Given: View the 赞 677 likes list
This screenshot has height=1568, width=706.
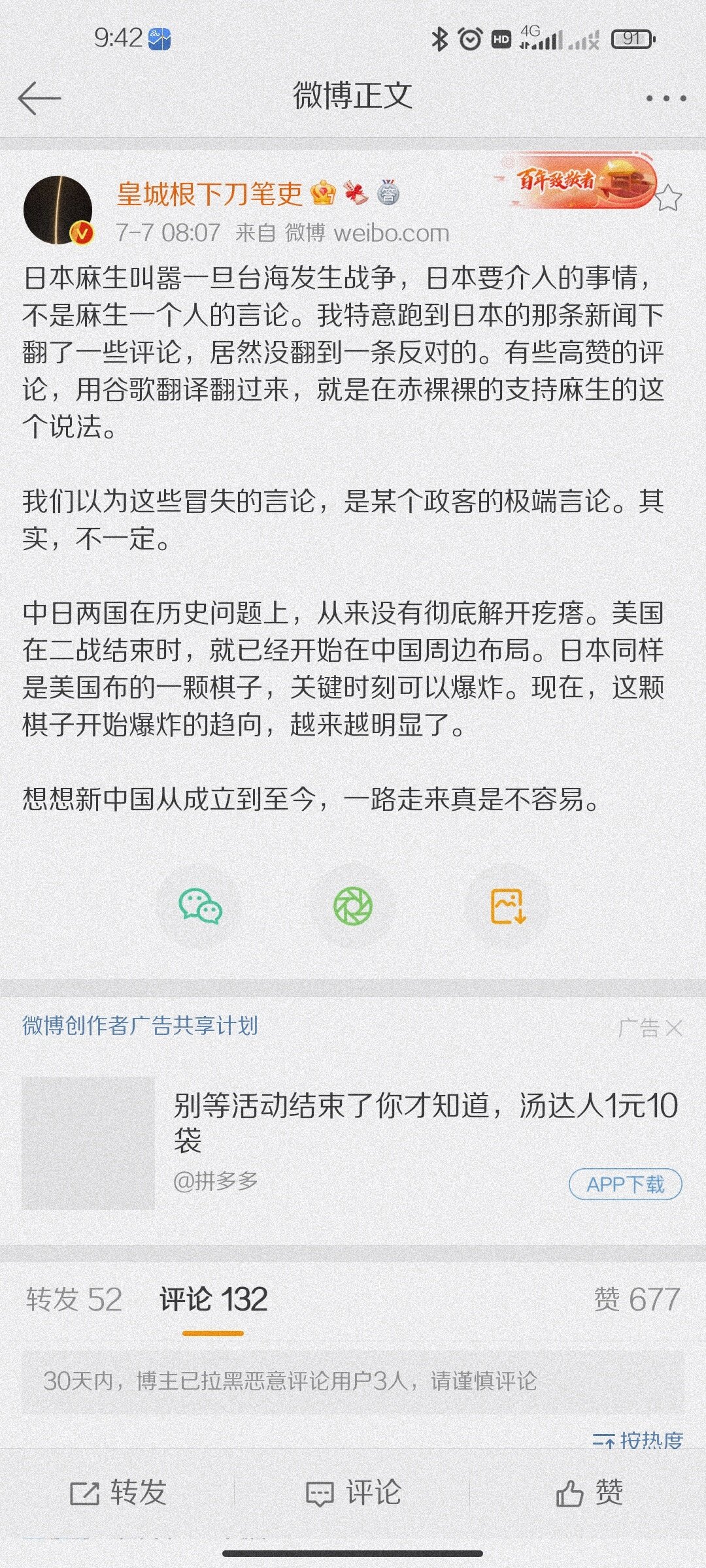Looking at the screenshot, I should 637,1299.
